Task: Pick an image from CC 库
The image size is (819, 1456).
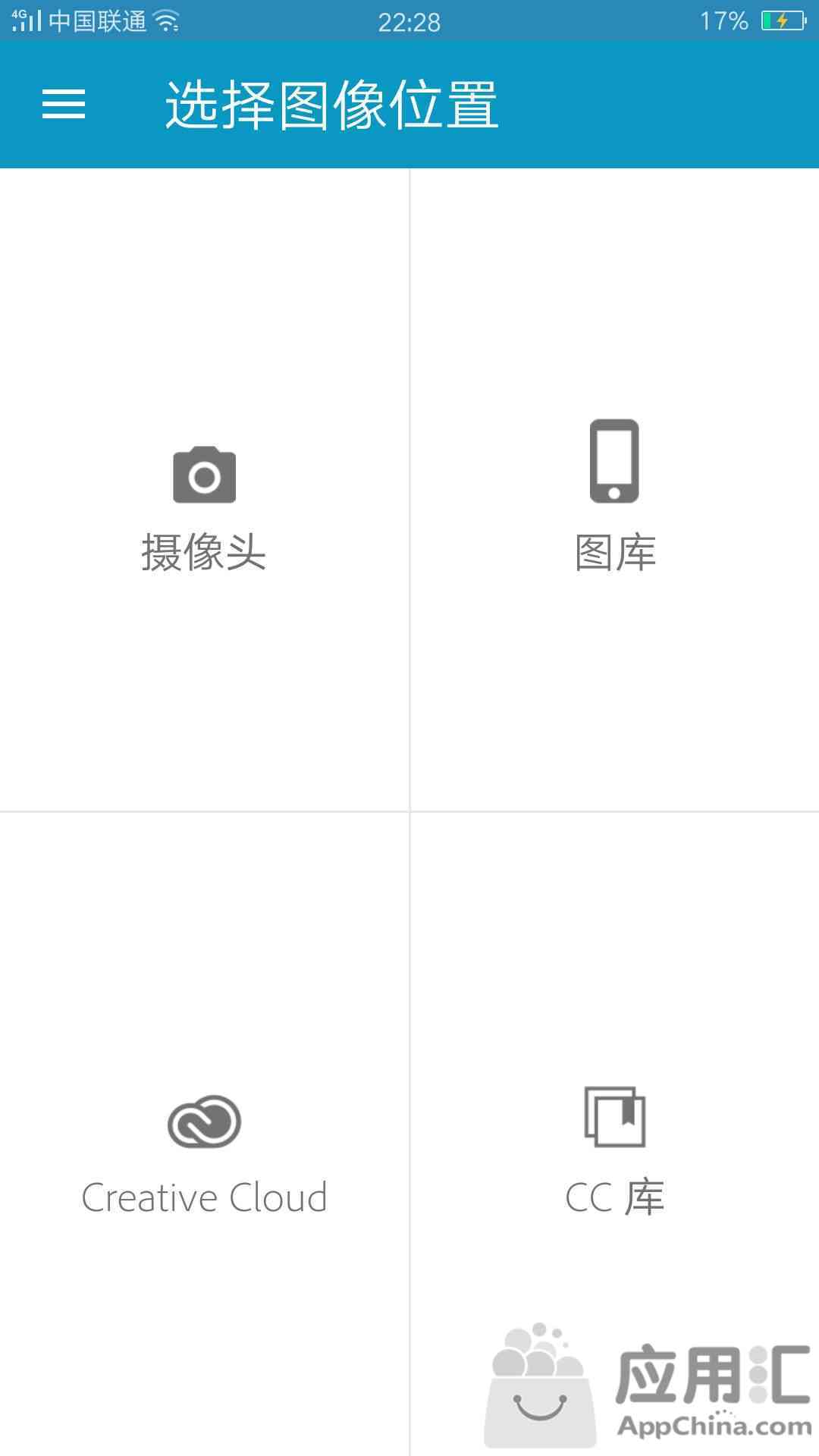Action: click(615, 1134)
